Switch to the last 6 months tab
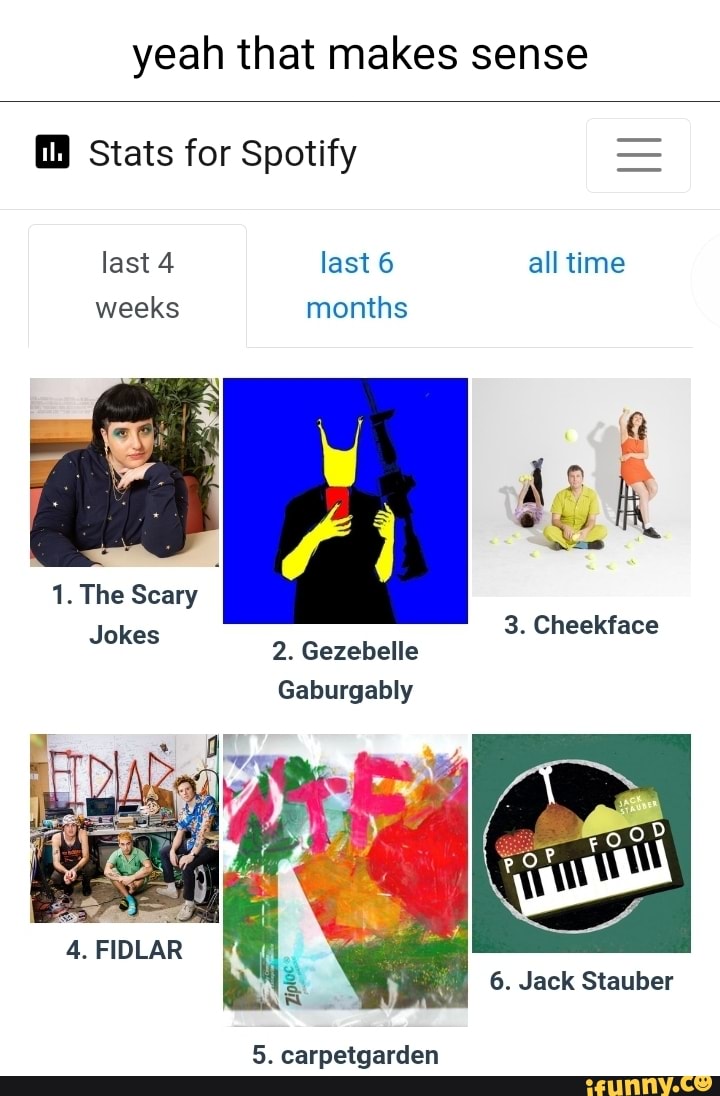 (x=357, y=285)
